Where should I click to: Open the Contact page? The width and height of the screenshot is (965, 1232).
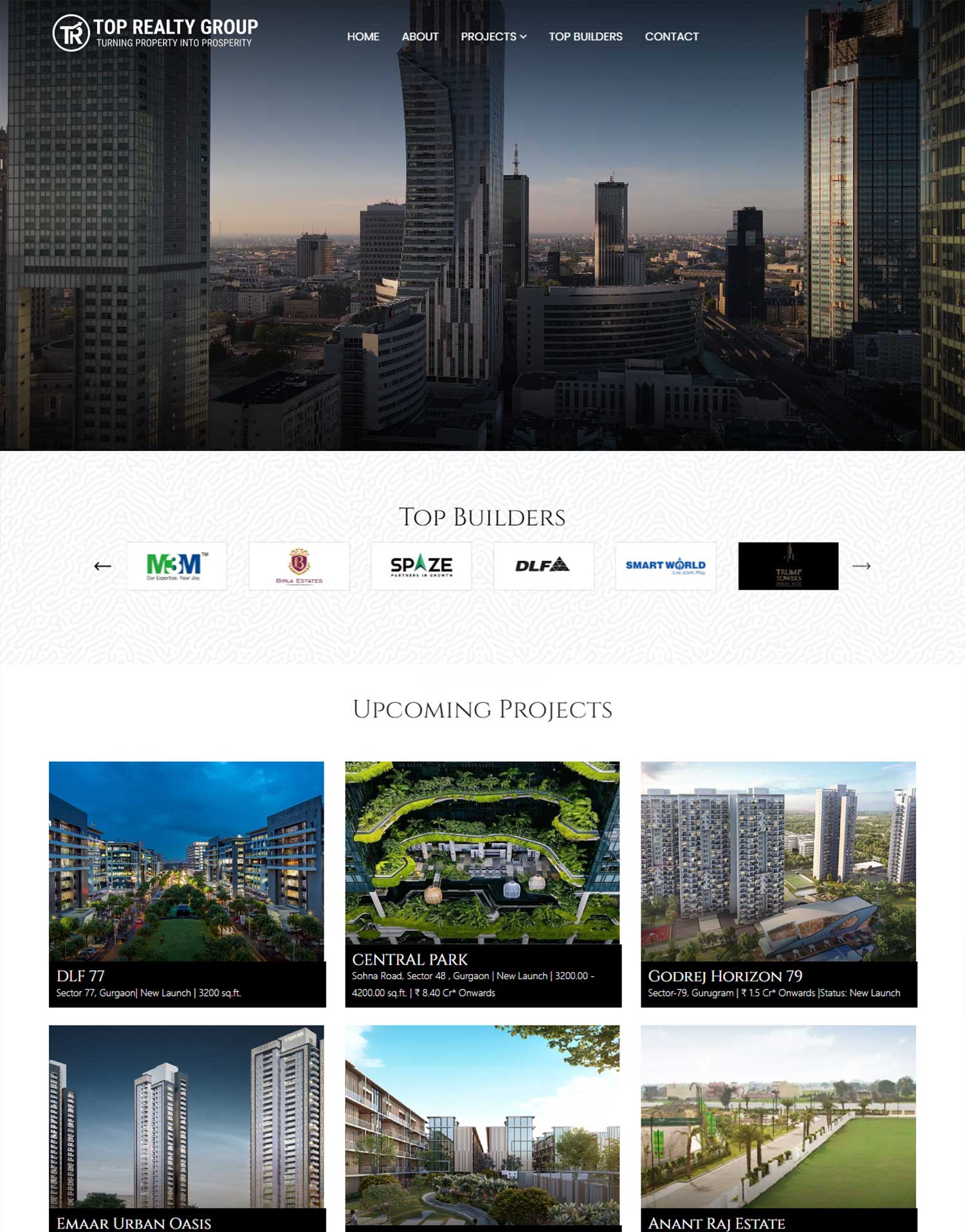(672, 37)
